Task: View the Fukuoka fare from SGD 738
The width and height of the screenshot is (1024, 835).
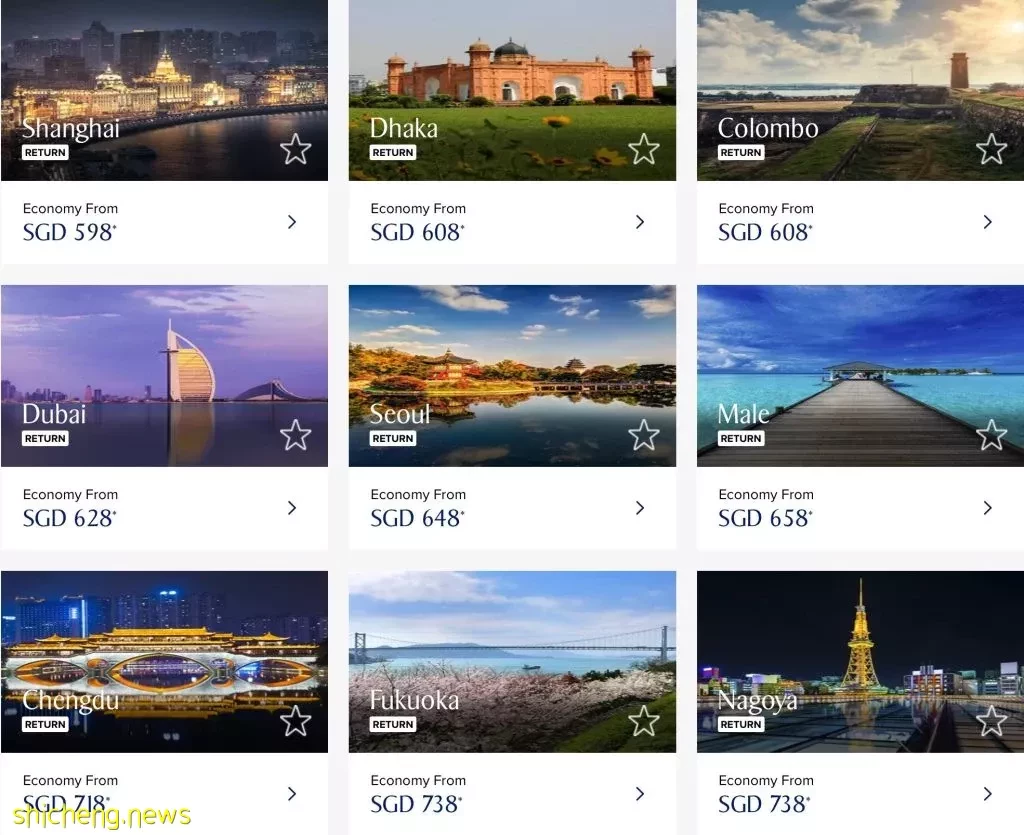Action: click(x=639, y=794)
